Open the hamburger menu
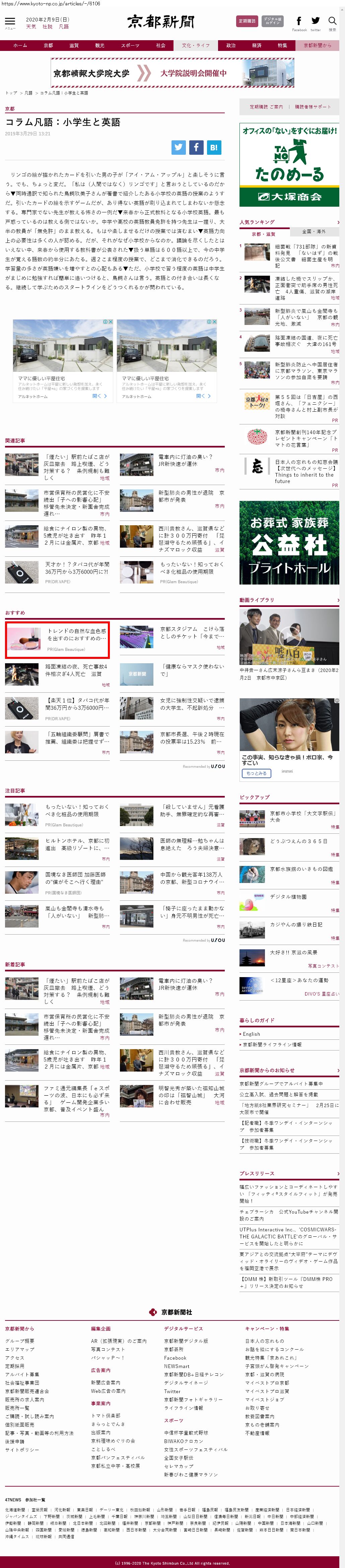345x1568 pixels. coord(10,21)
